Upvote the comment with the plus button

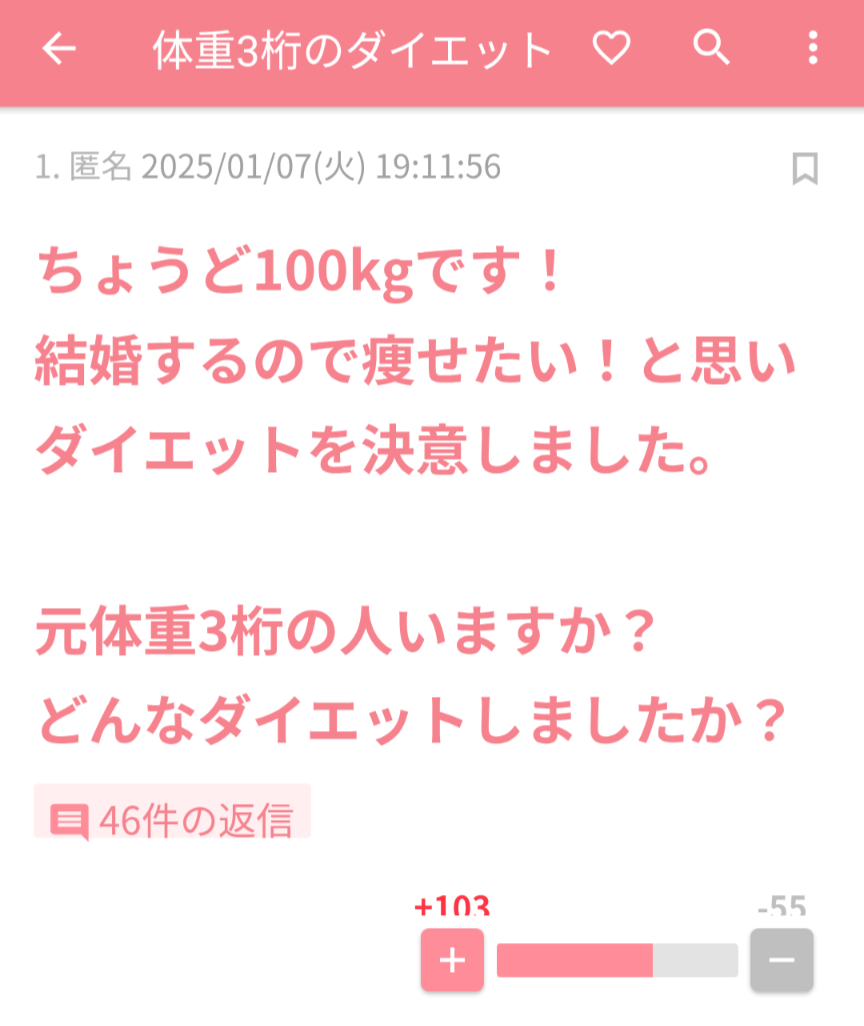pos(452,960)
